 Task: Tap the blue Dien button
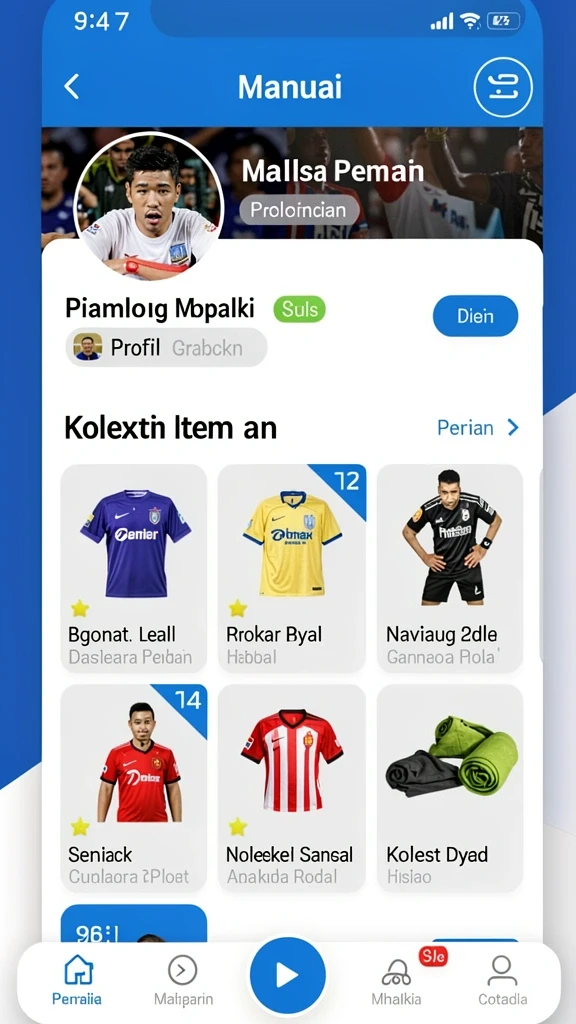(475, 316)
